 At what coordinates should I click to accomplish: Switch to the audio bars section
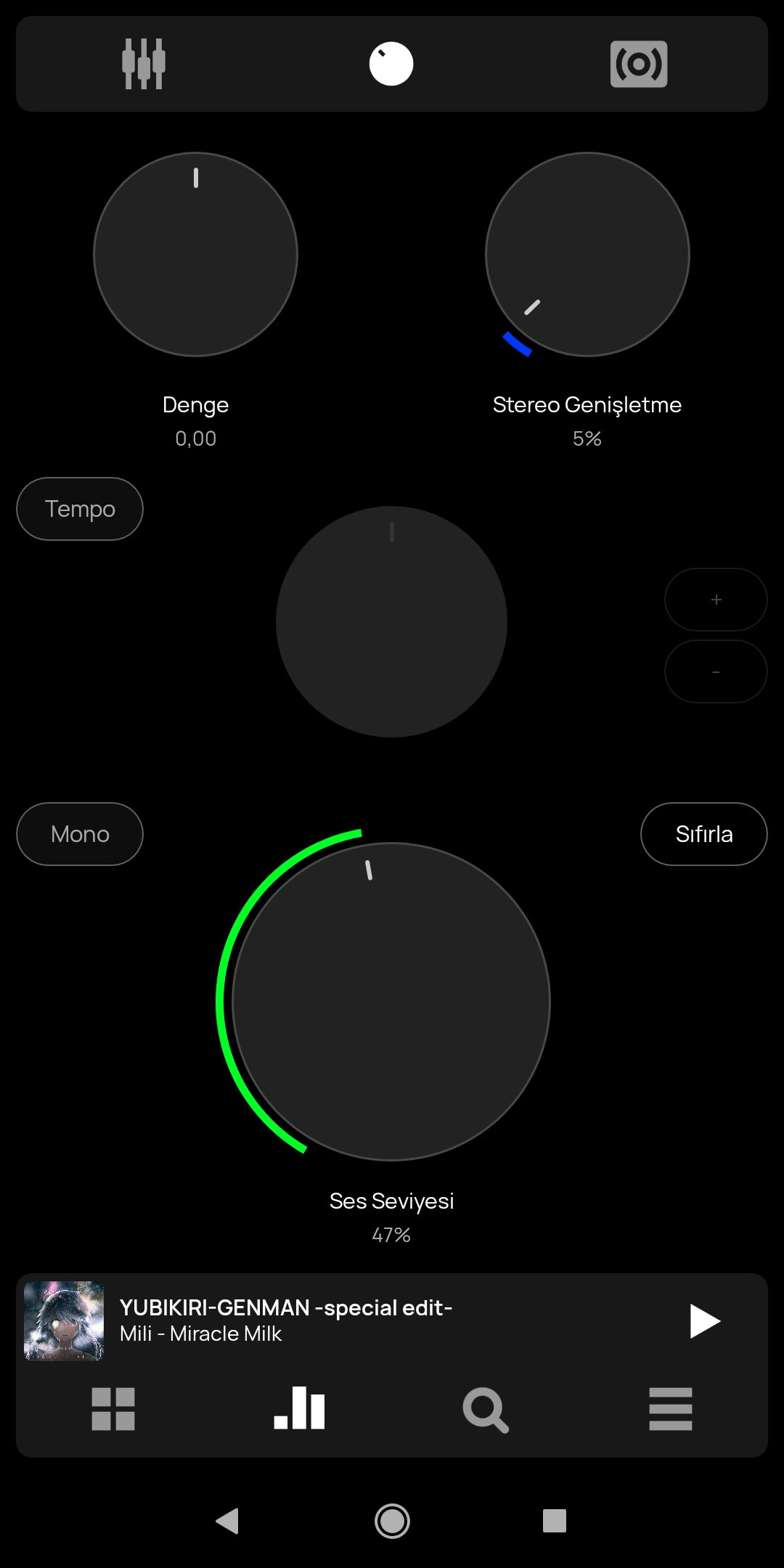pyautogui.click(x=299, y=1409)
